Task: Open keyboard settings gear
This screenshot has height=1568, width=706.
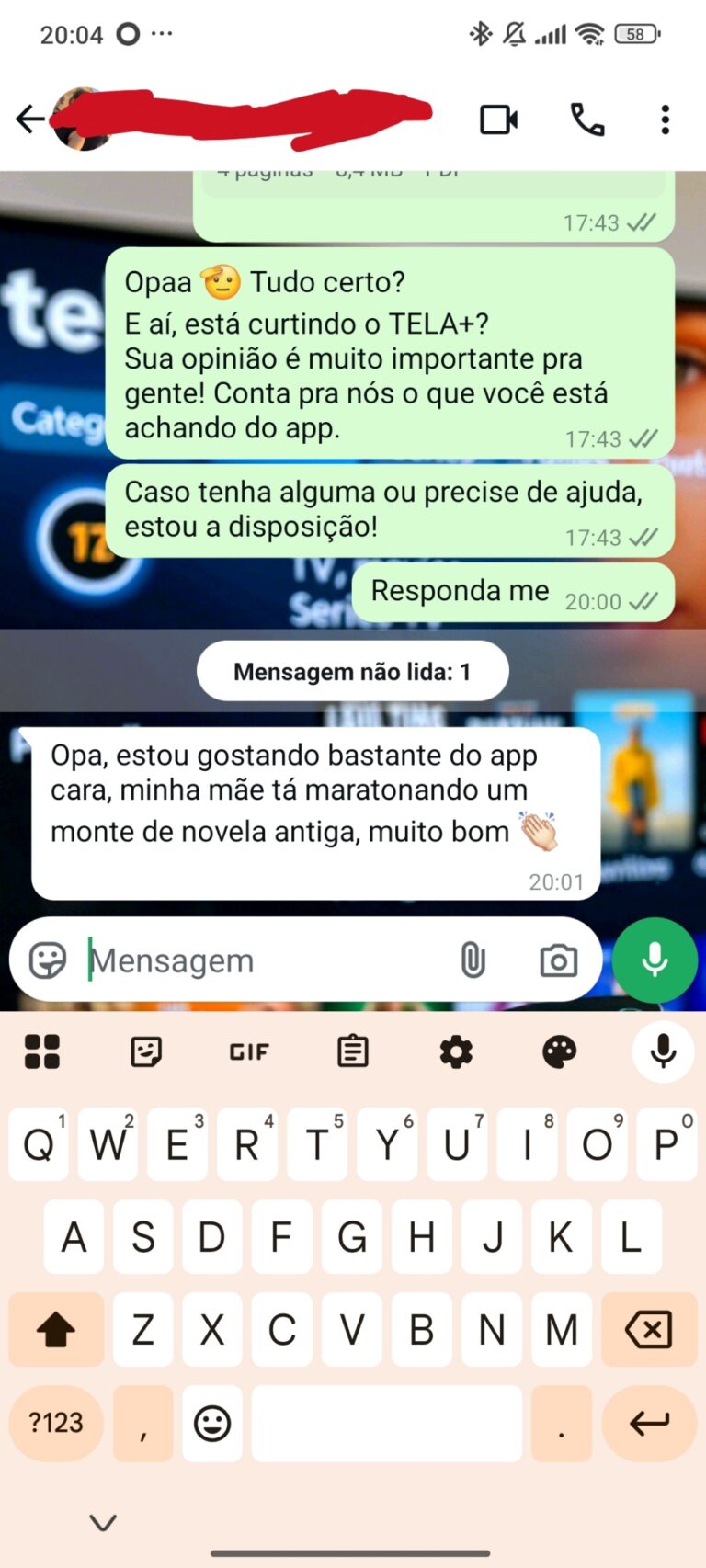Action: [456, 1051]
